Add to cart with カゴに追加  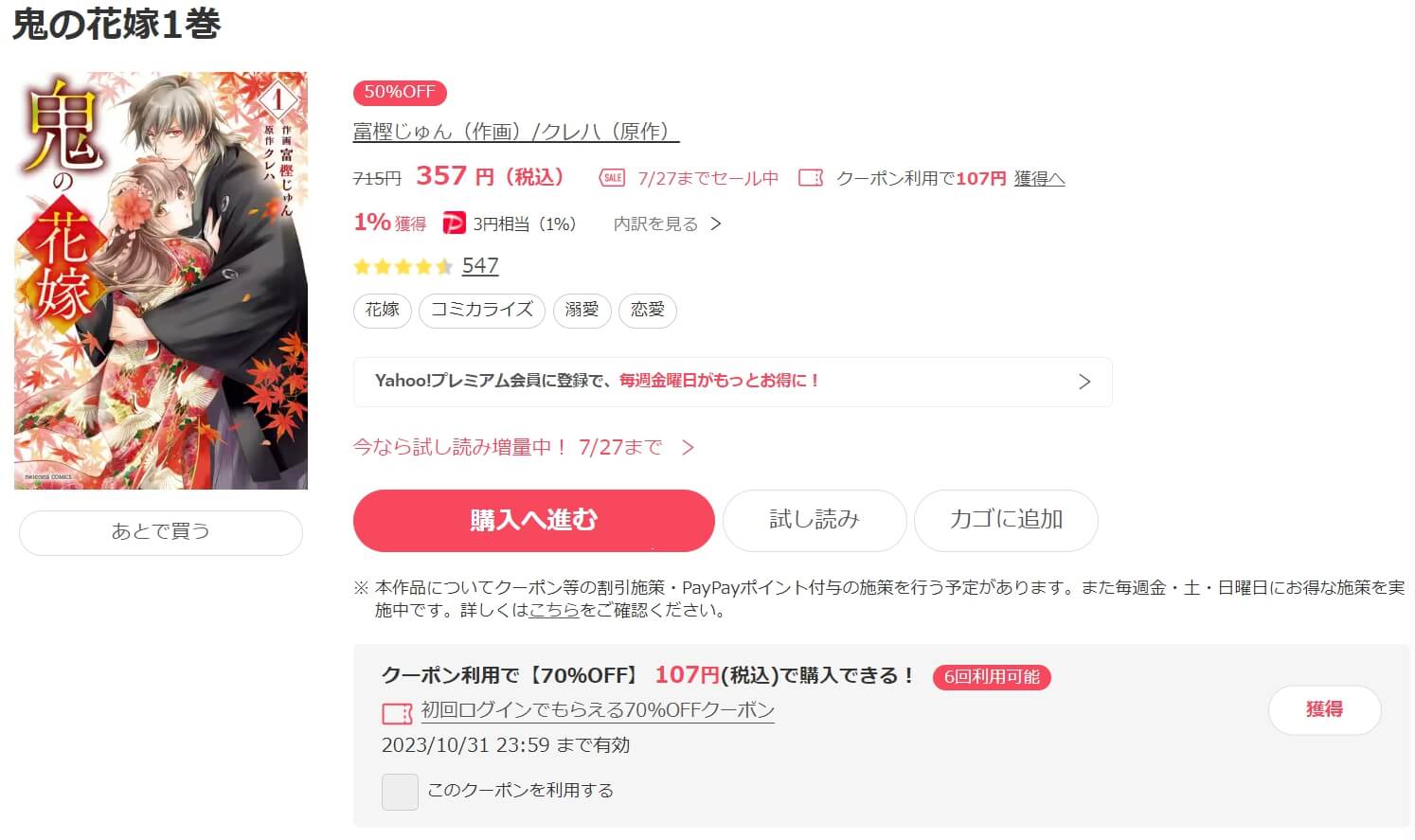pyautogui.click(x=1006, y=520)
